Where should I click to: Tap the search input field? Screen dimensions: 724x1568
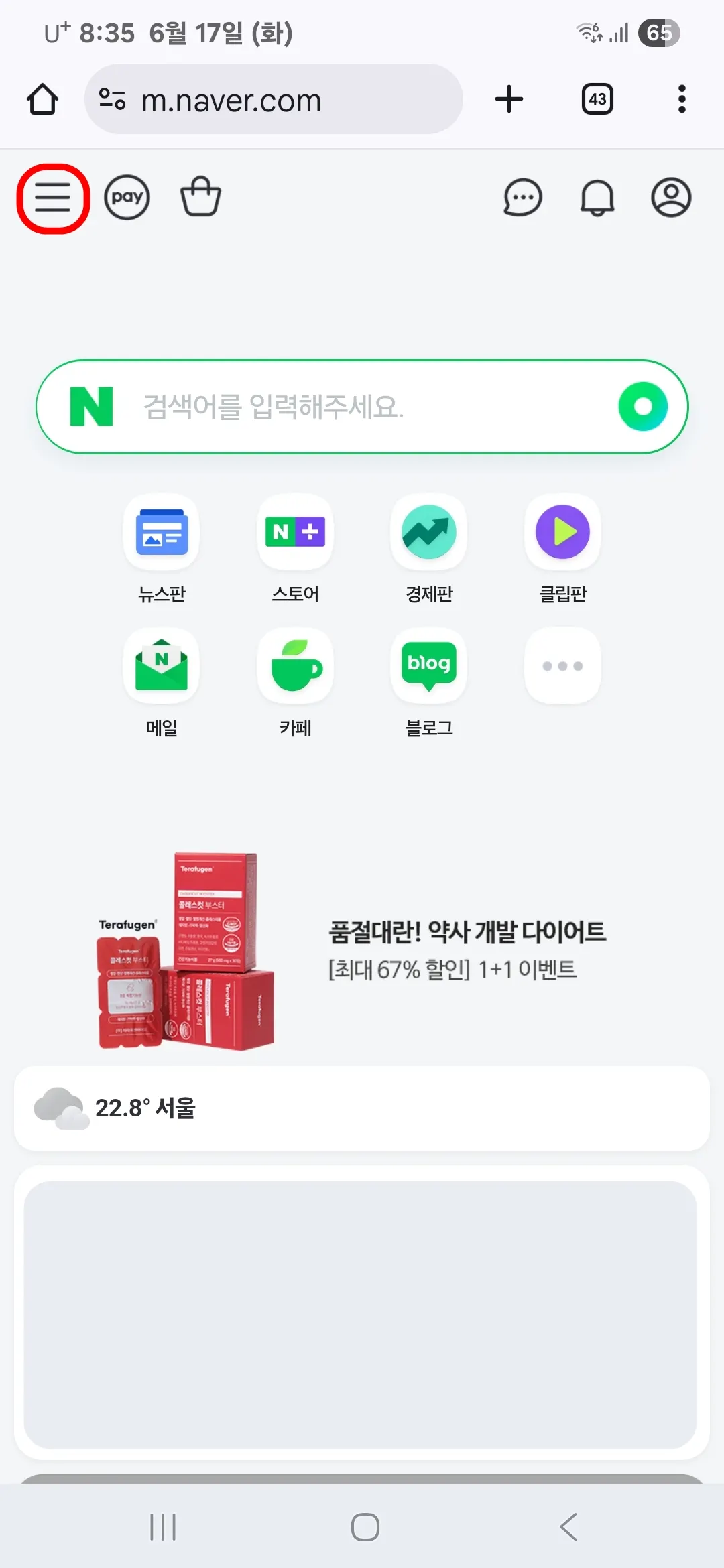pos(335,405)
